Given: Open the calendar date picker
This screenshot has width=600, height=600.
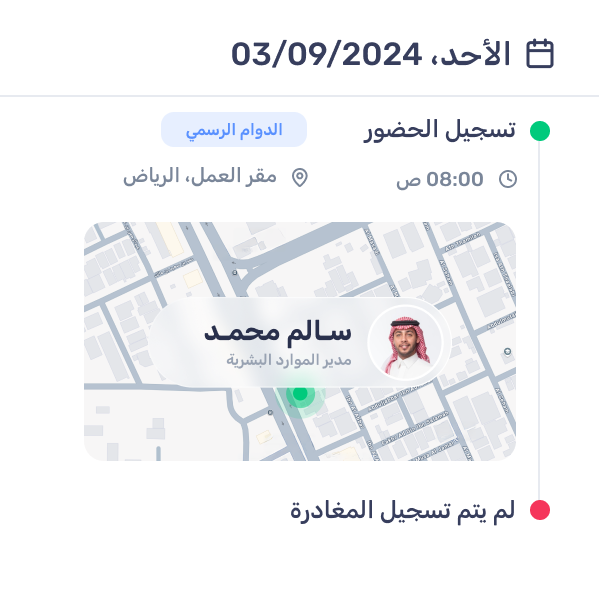Looking at the screenshot, I should [x=540, y=53].
